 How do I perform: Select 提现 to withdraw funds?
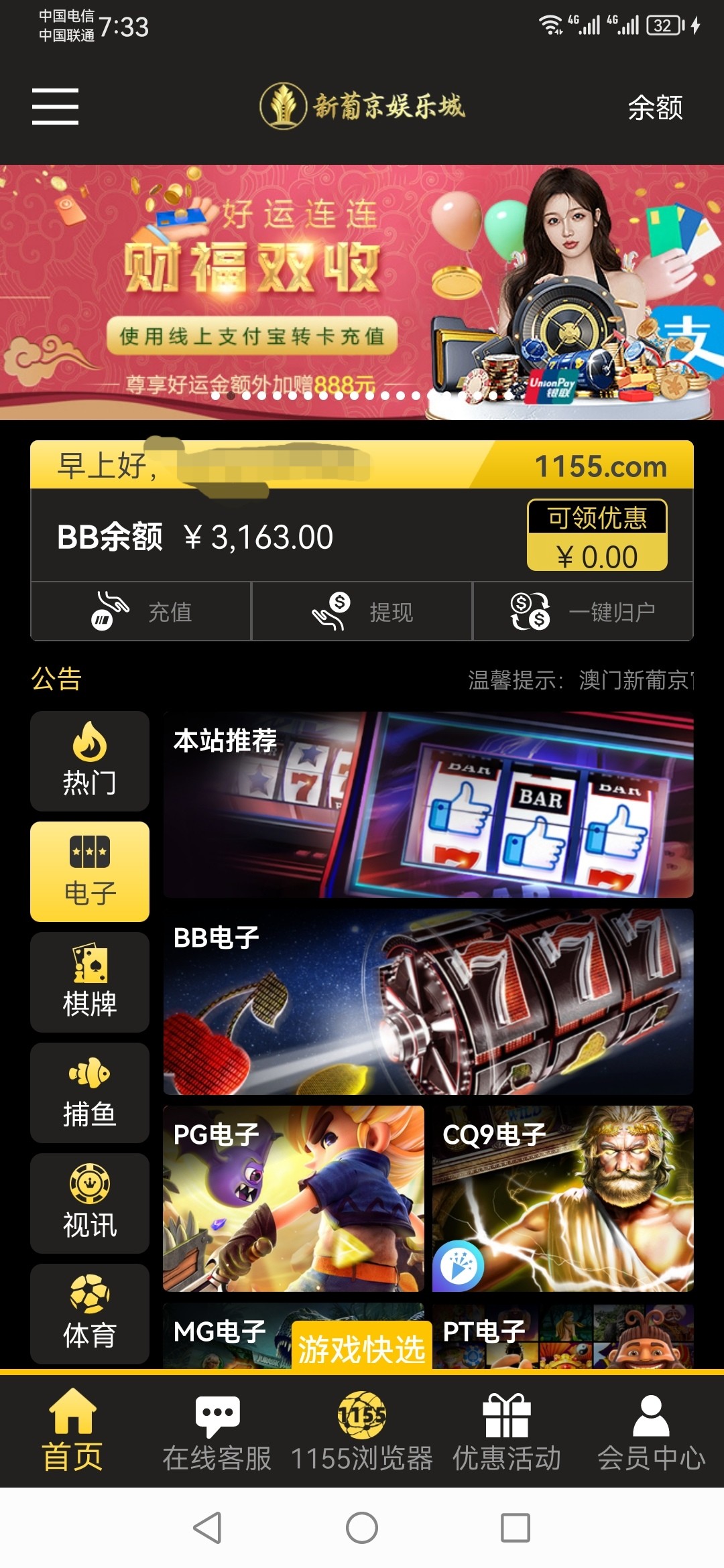362,611
